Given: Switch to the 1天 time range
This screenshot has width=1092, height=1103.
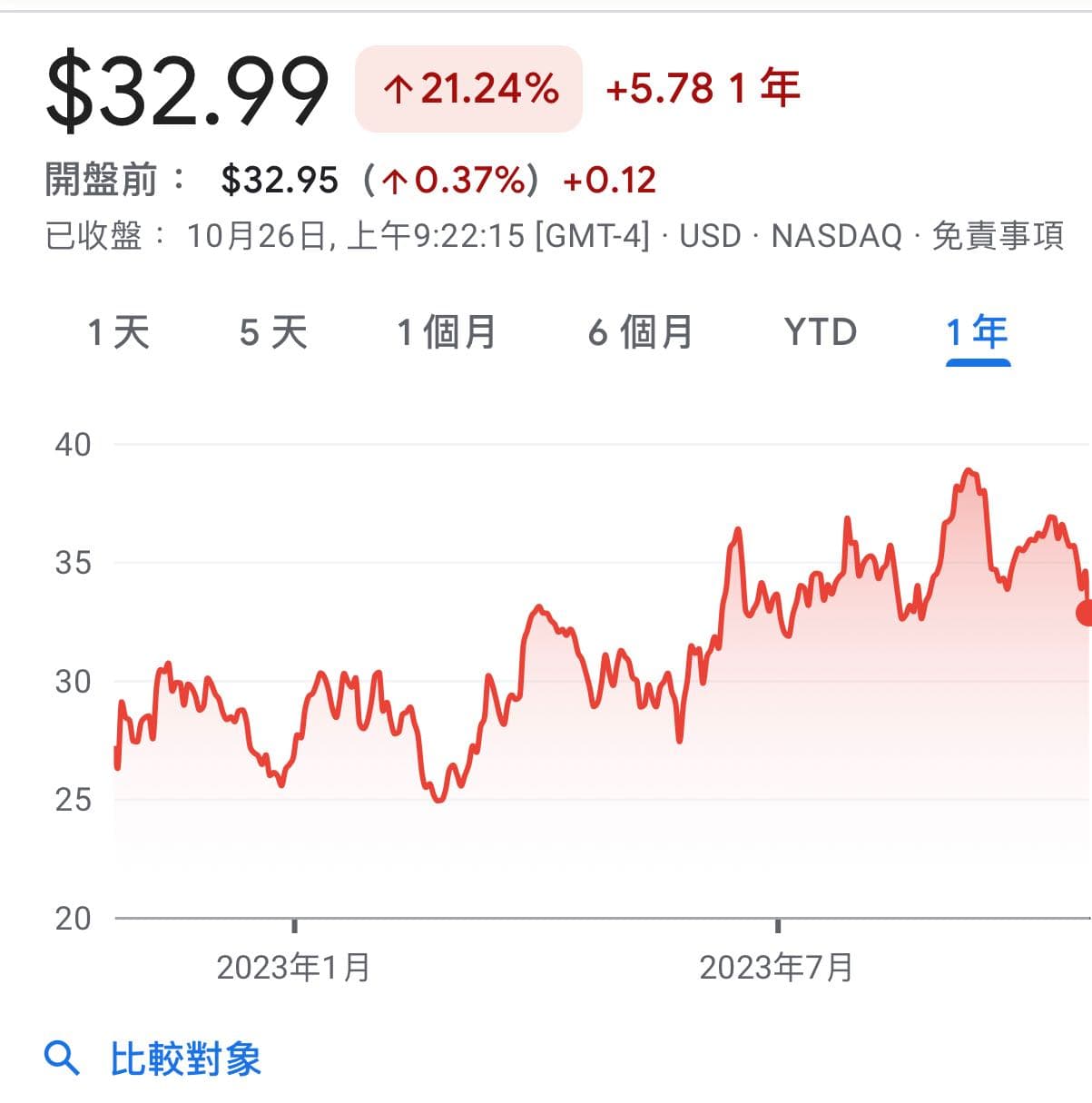Looking at the screenshot, I should (118, 332).
